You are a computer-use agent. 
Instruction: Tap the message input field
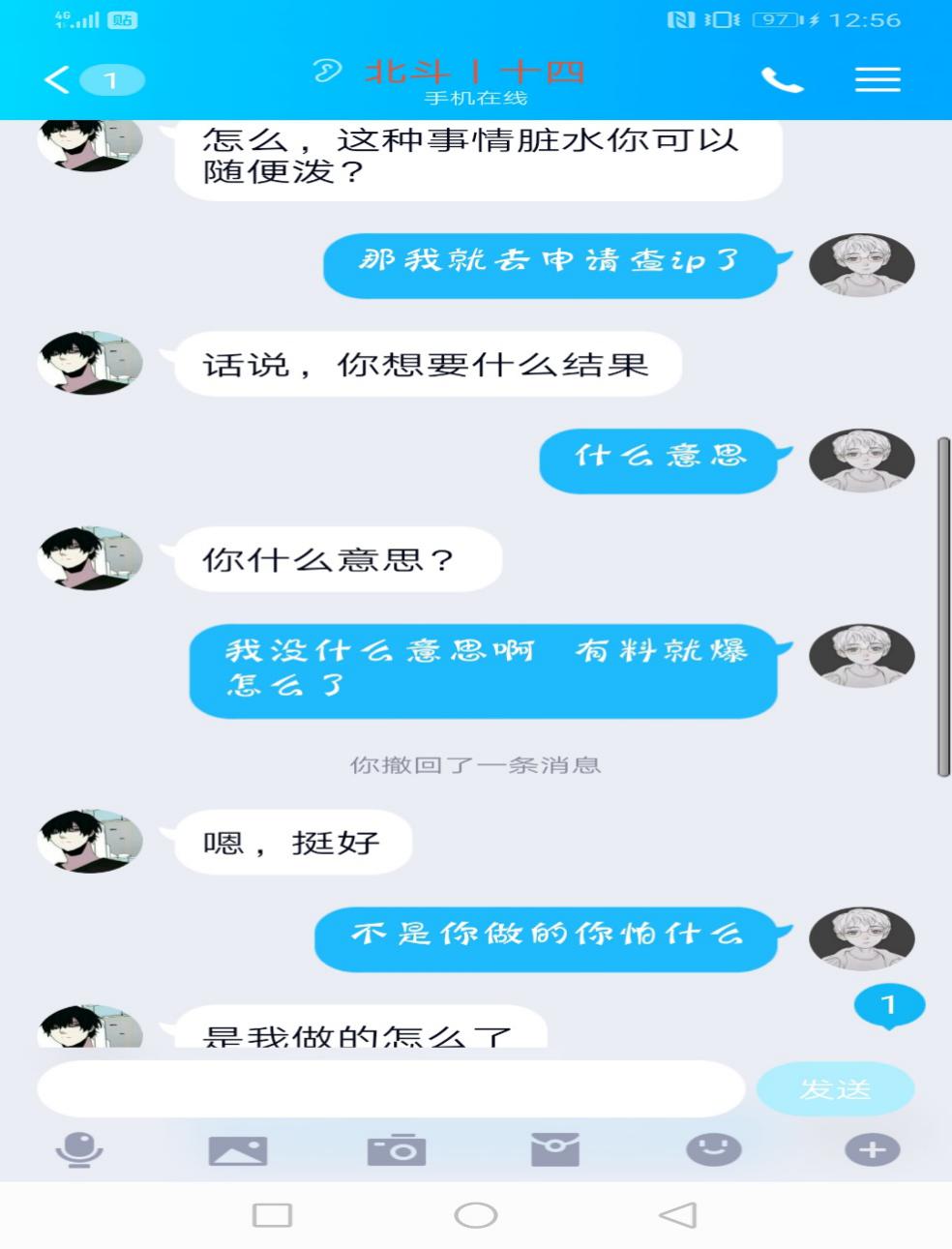point(390,1089)
